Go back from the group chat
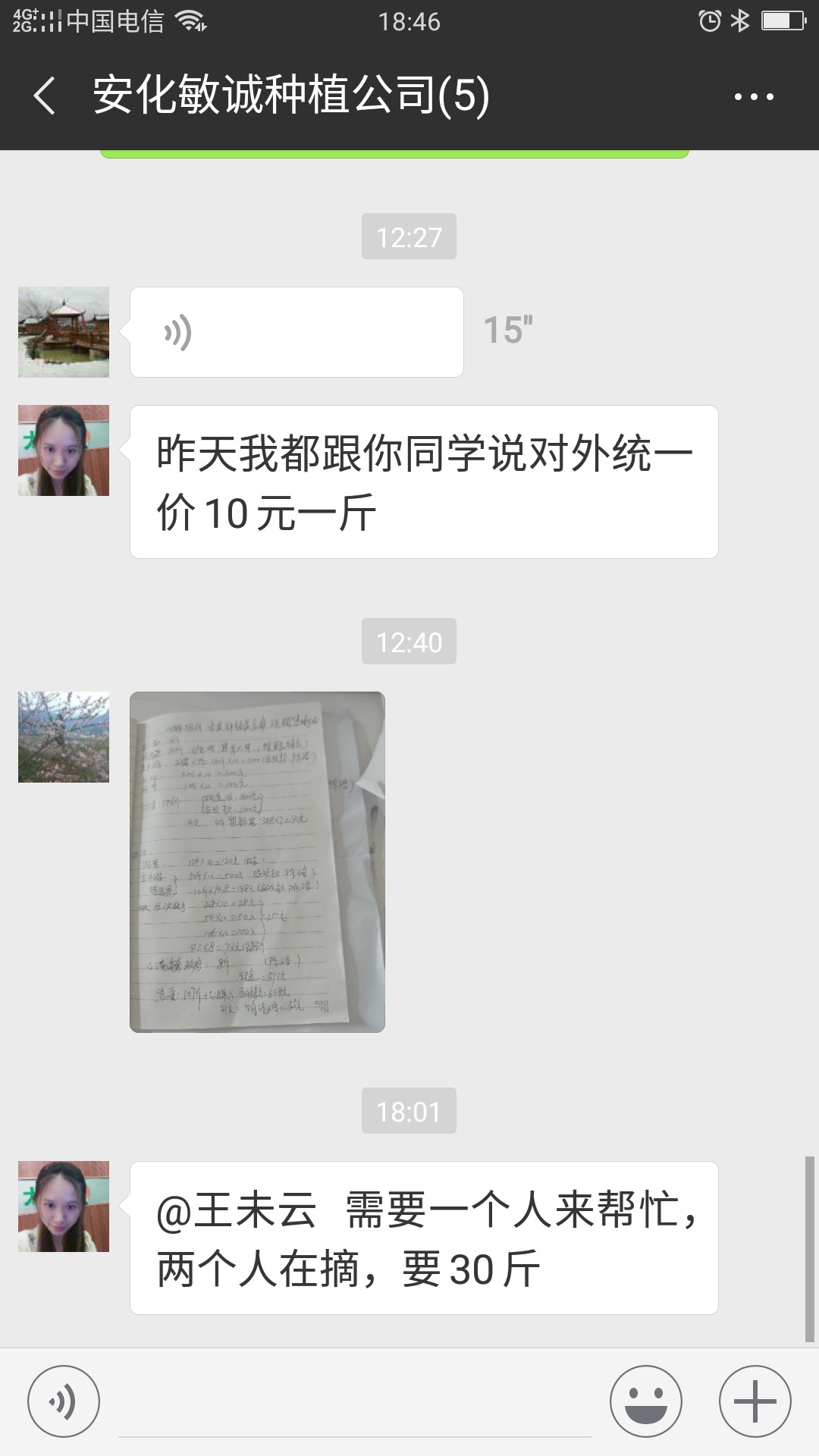The height and width of the screenshot is (1456, 819). coord(45,96)
